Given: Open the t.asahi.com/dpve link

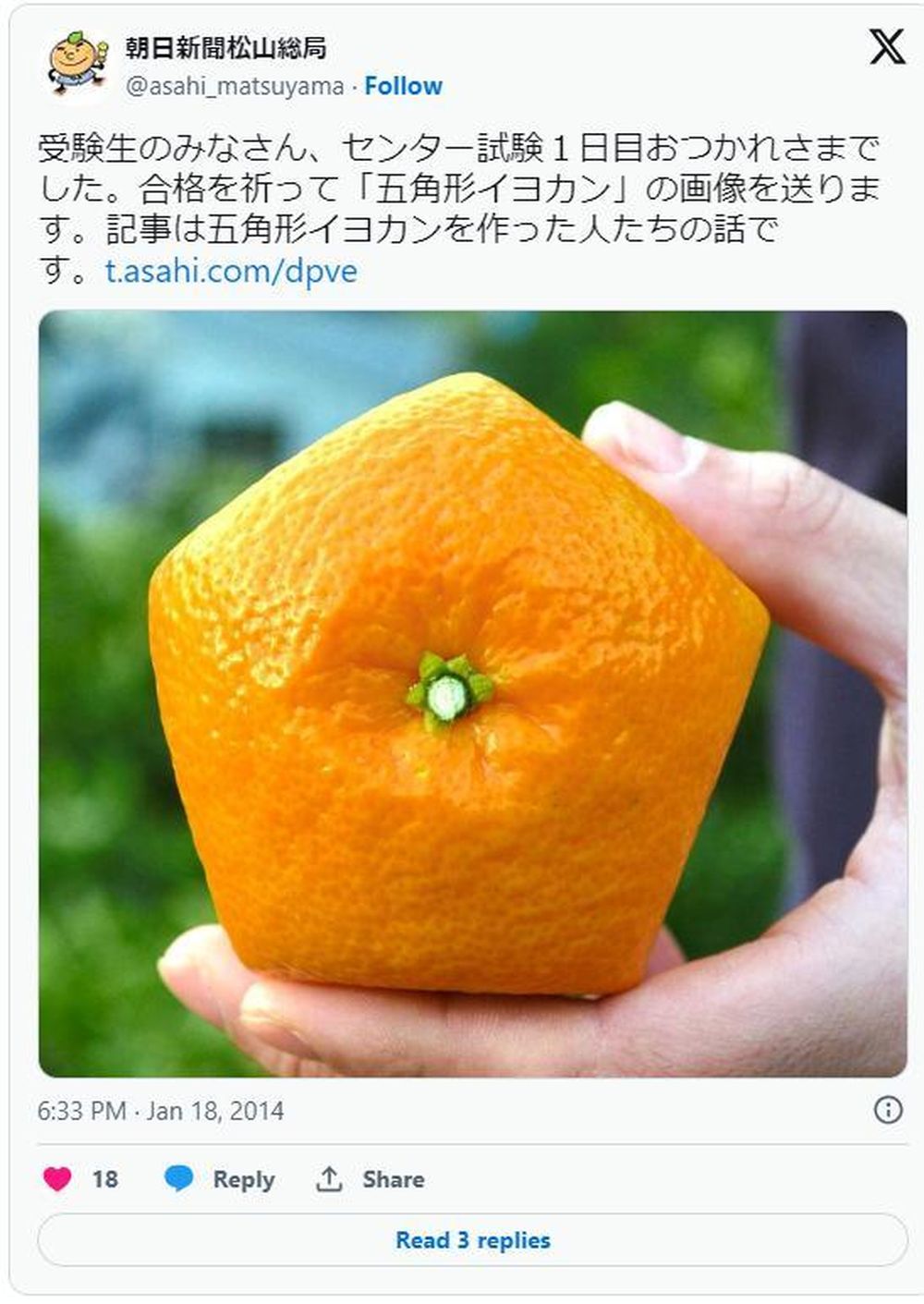Looking at the screenshot, I should tap(231, 272).
